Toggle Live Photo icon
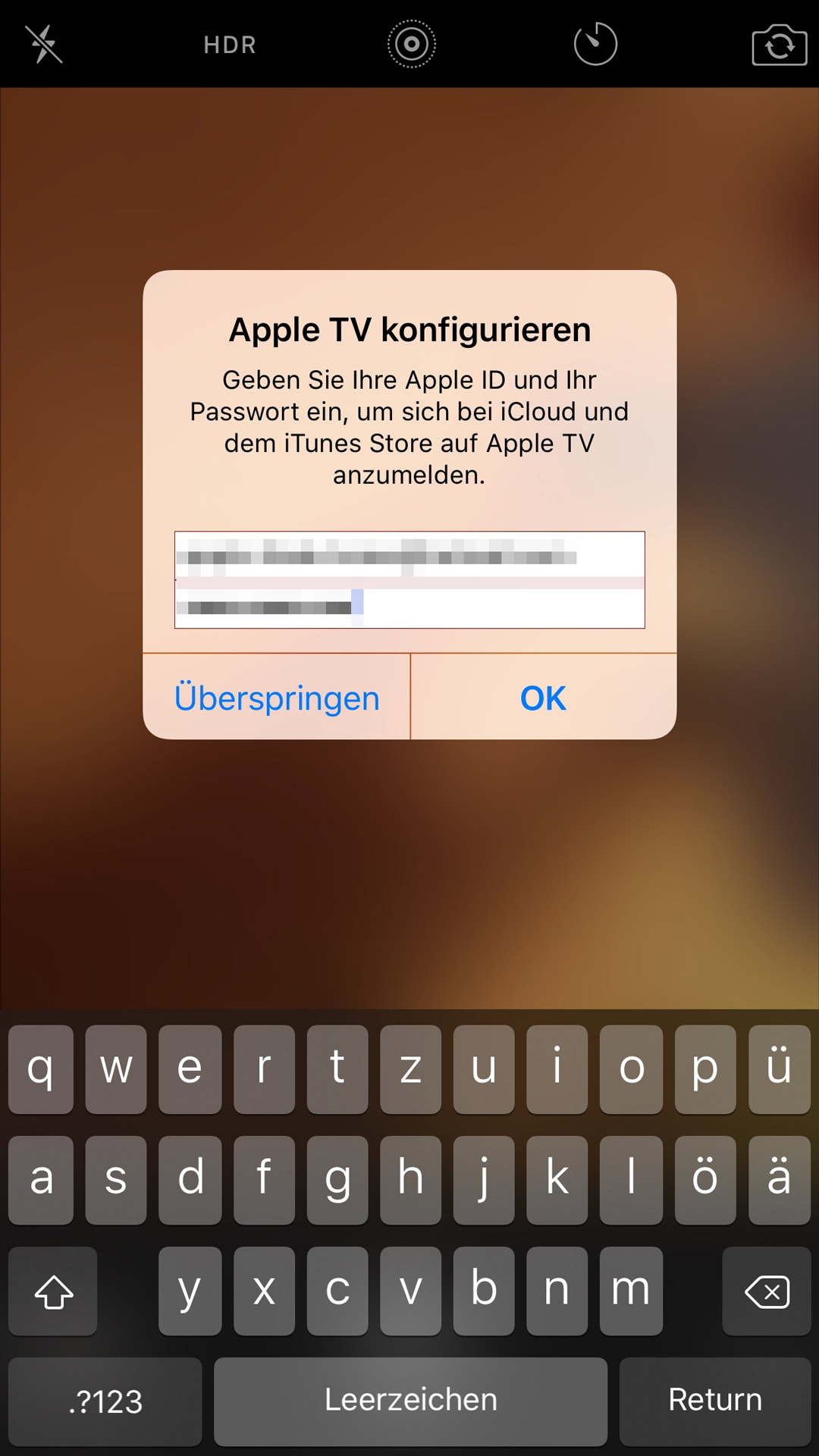 (x=411, y=44)
